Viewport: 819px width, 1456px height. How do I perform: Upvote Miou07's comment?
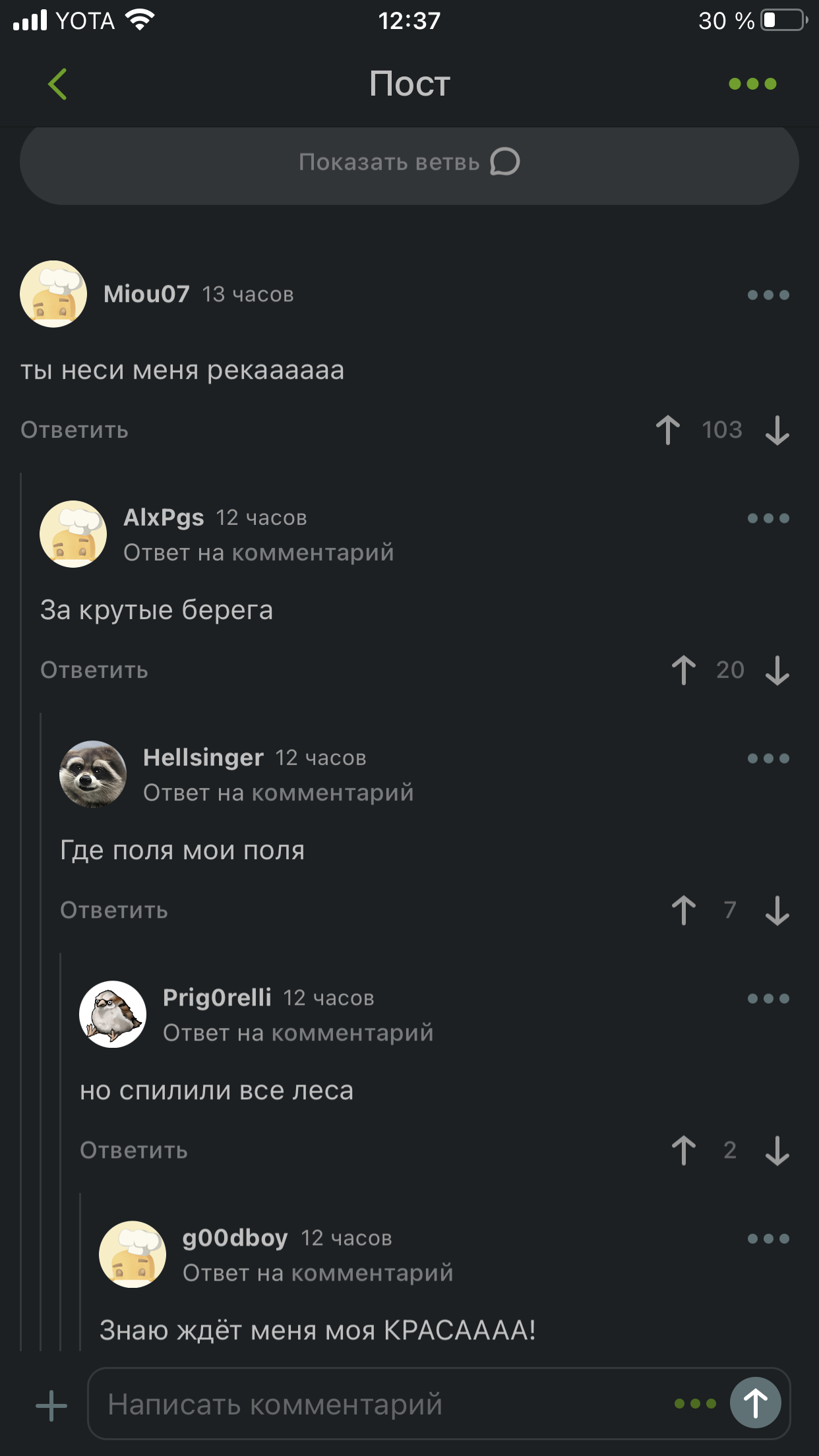(x=667, y=430)
